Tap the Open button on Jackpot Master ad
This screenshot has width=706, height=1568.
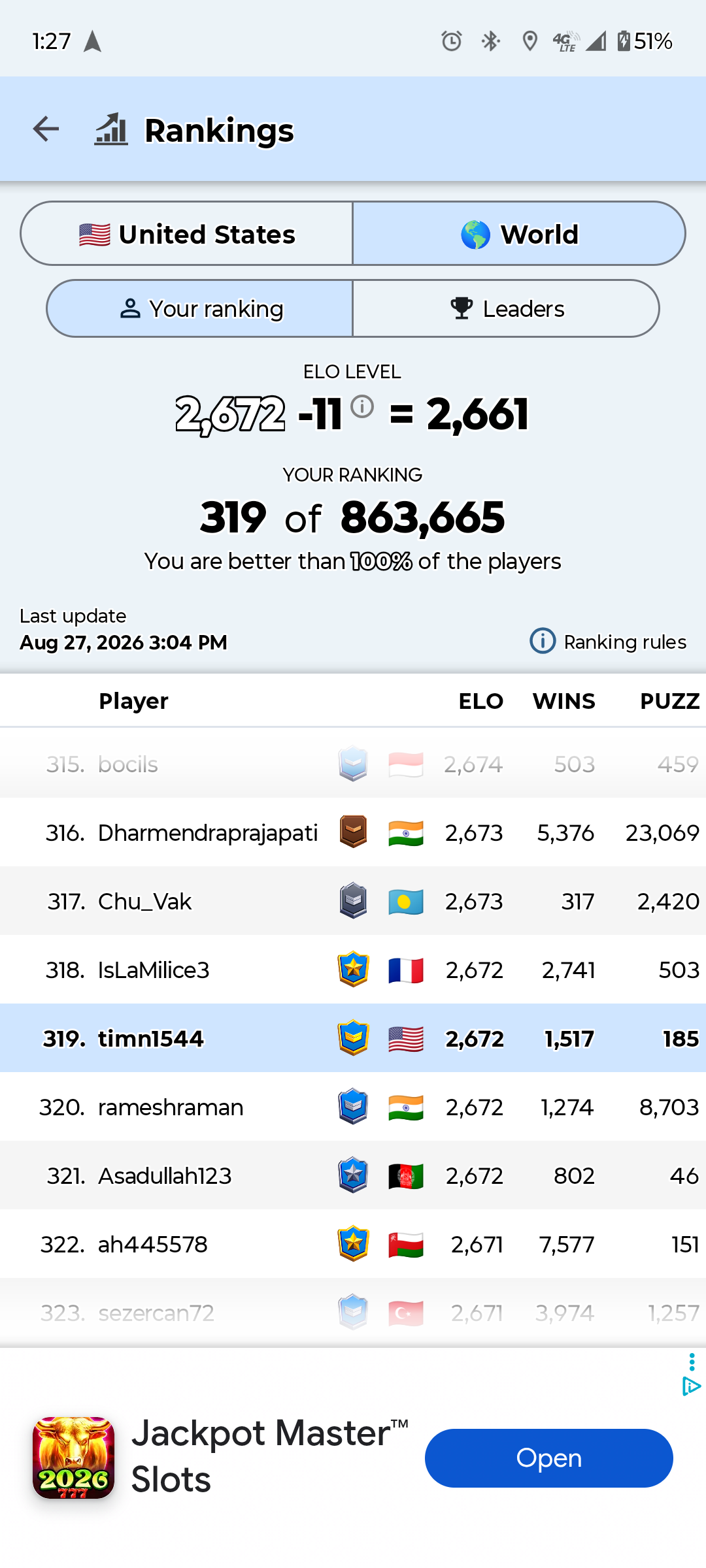point(548,1458)
